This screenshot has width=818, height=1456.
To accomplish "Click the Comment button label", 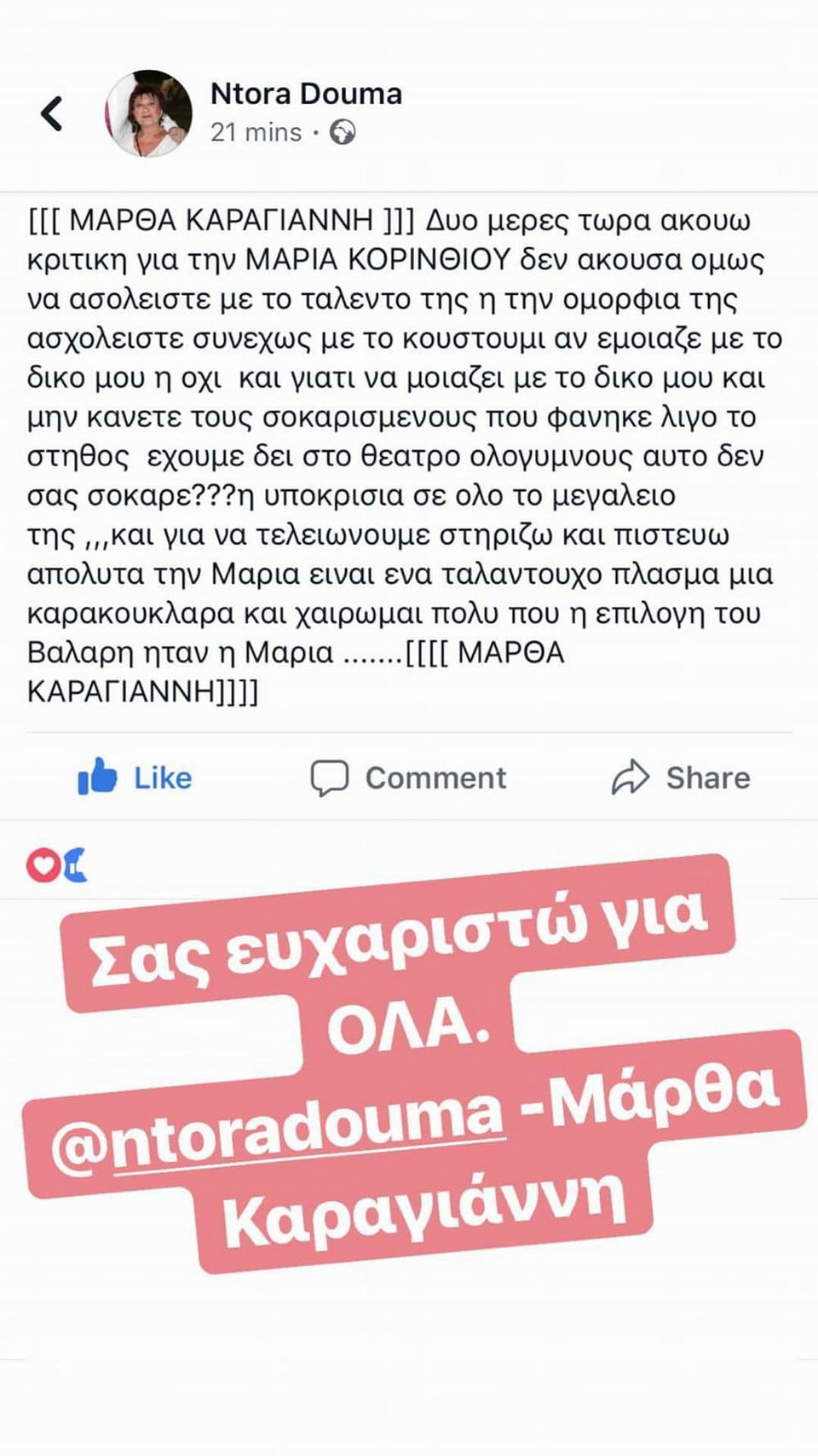I will pos(435,777).
